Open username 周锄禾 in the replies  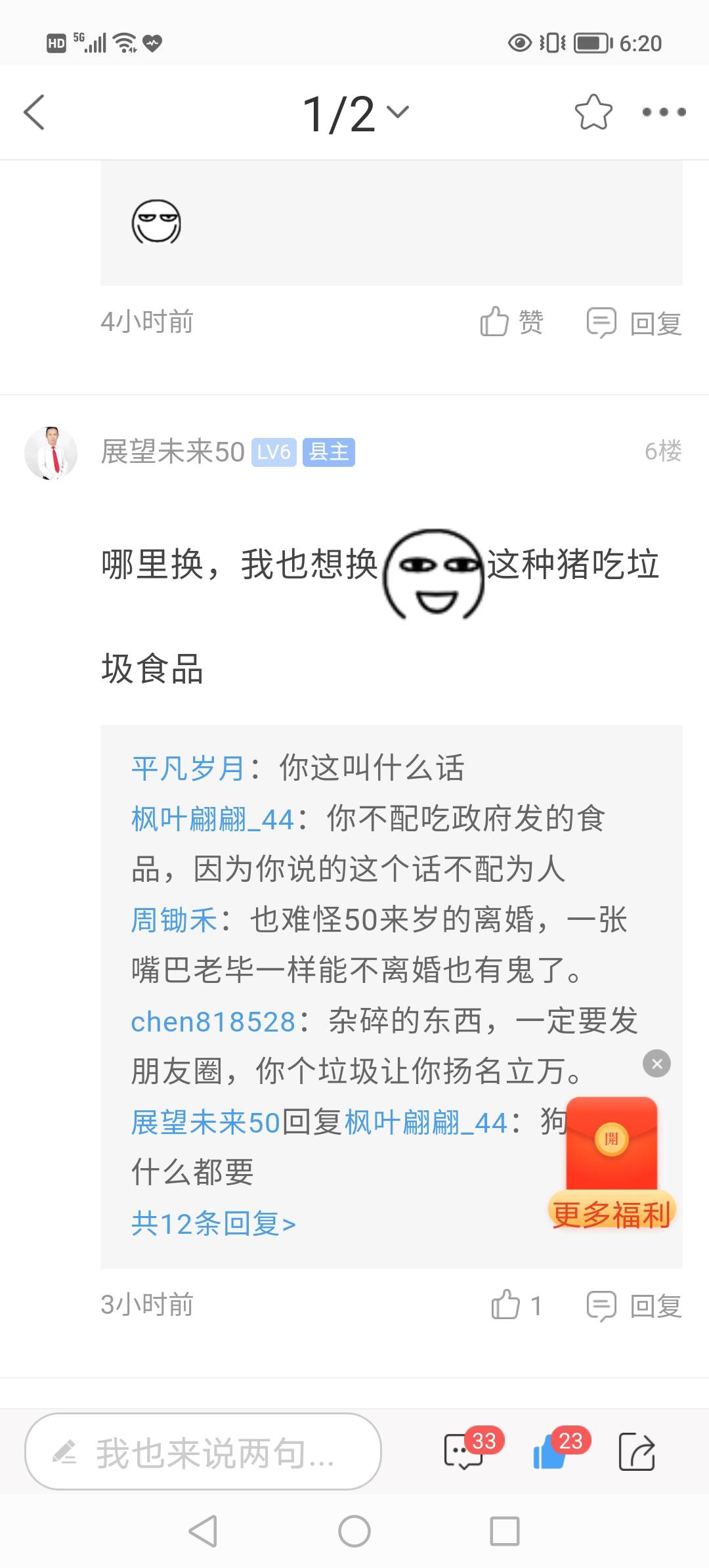point(174,919)
